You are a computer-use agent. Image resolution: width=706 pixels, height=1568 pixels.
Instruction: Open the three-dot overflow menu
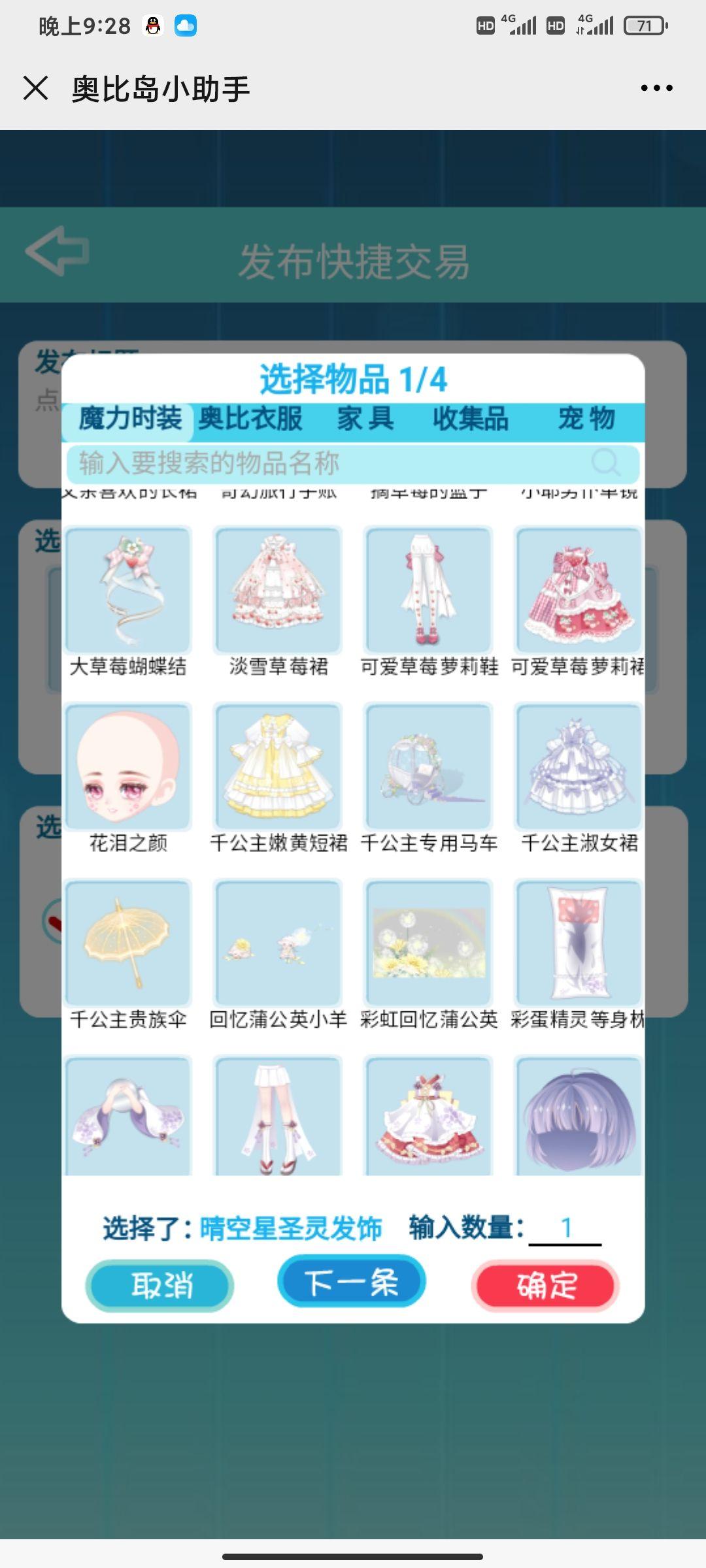[656, 88]
